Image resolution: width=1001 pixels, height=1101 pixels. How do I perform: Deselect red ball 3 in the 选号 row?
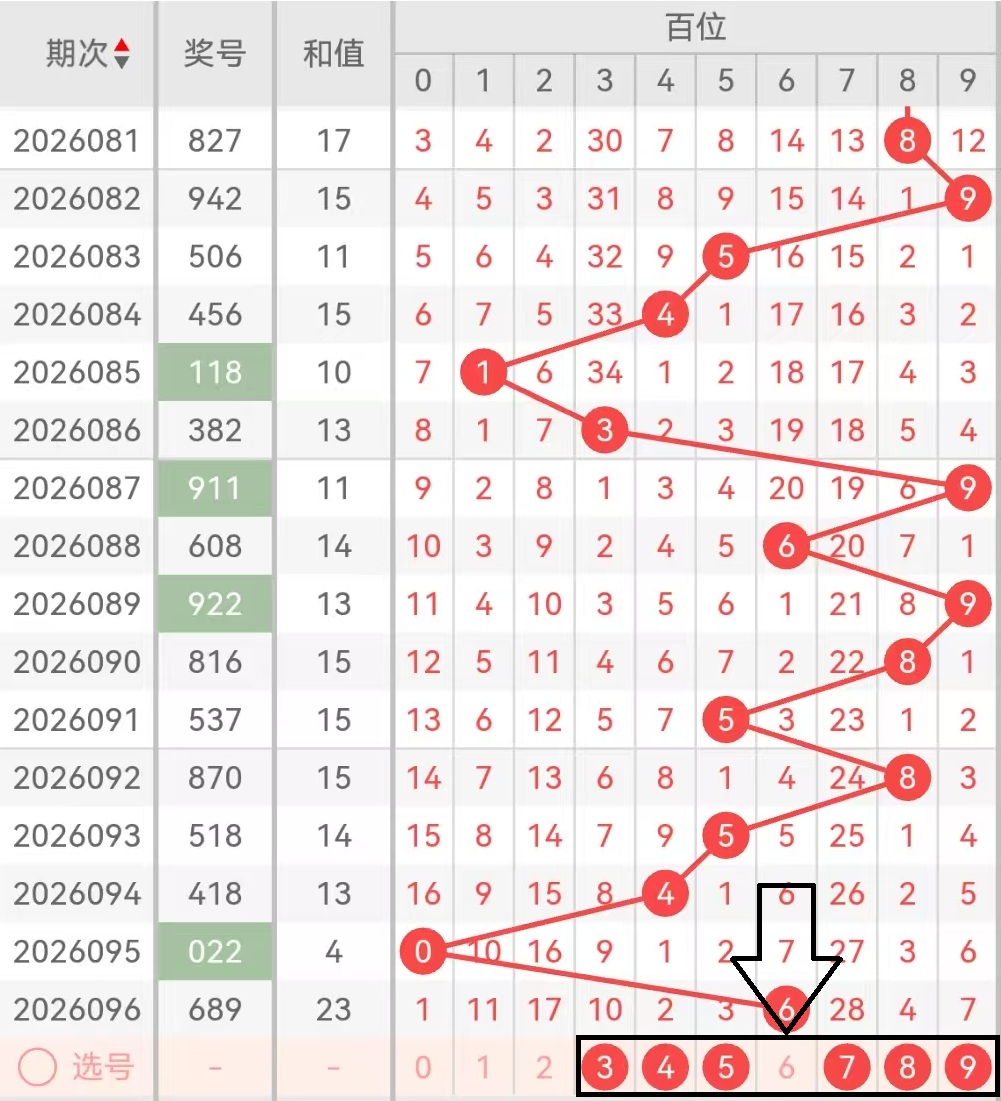(604, 1067)
